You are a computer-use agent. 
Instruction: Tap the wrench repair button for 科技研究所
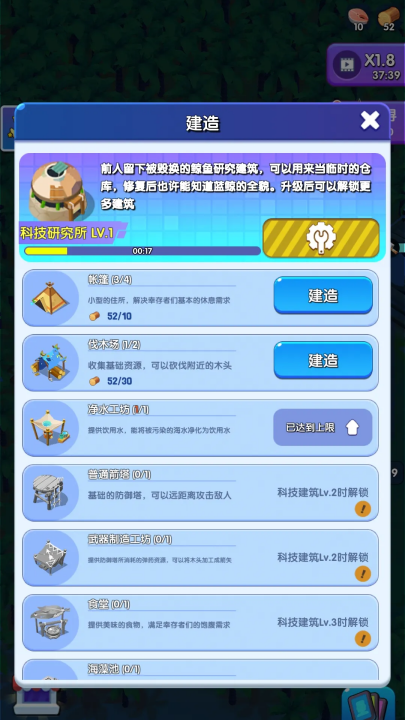click(x=321, y=238)
